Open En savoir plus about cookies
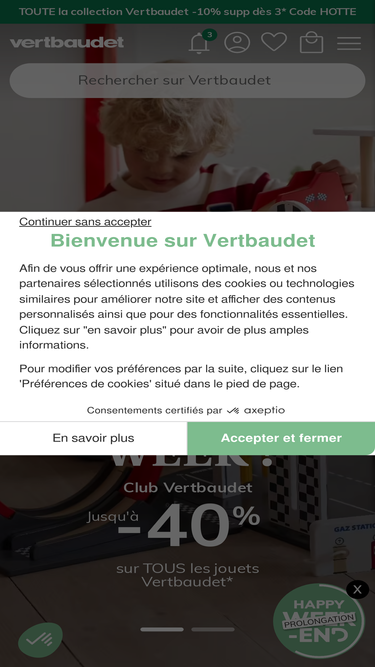The width and height of the screenshot is (375, 667). [94, 438]
